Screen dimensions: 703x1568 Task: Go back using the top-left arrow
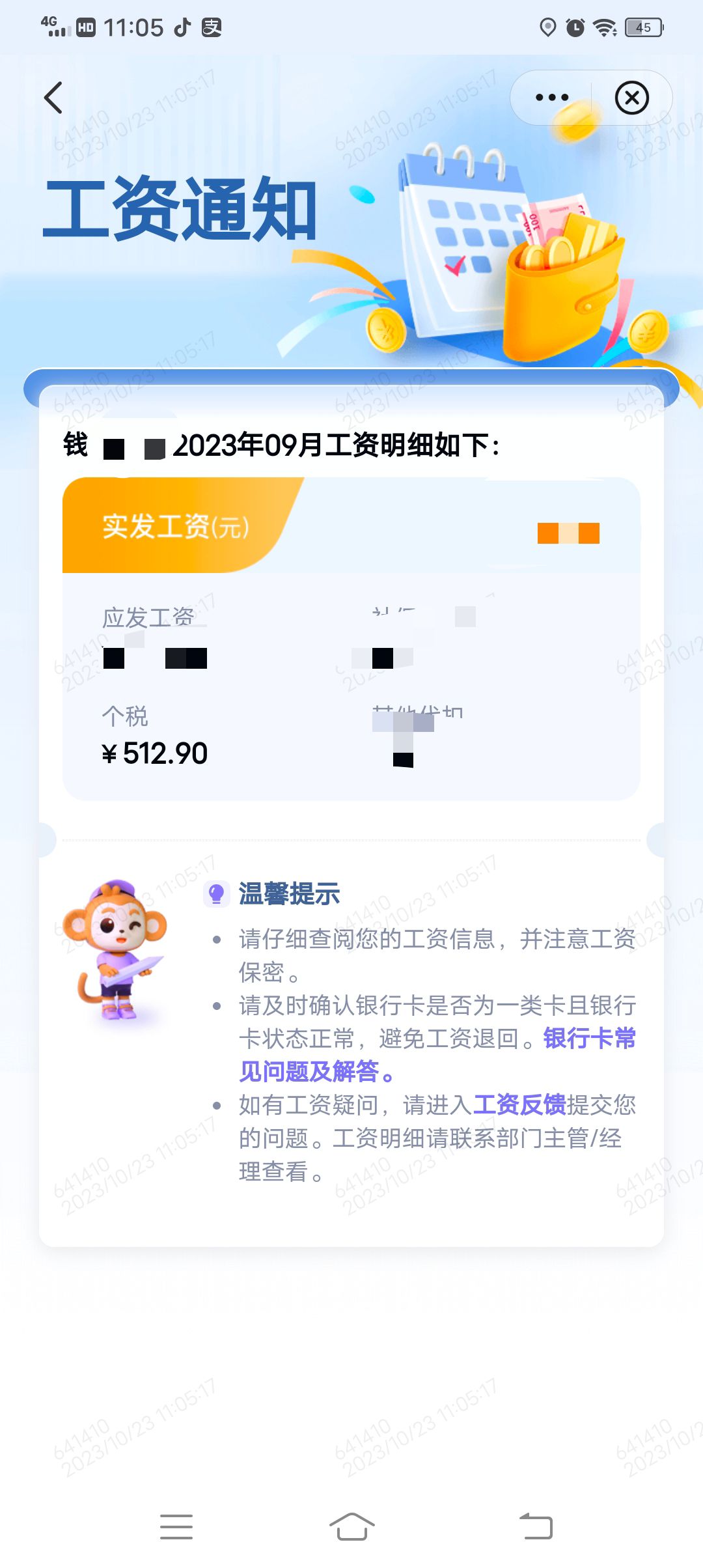pyautogui.click(x=53, y=98)
